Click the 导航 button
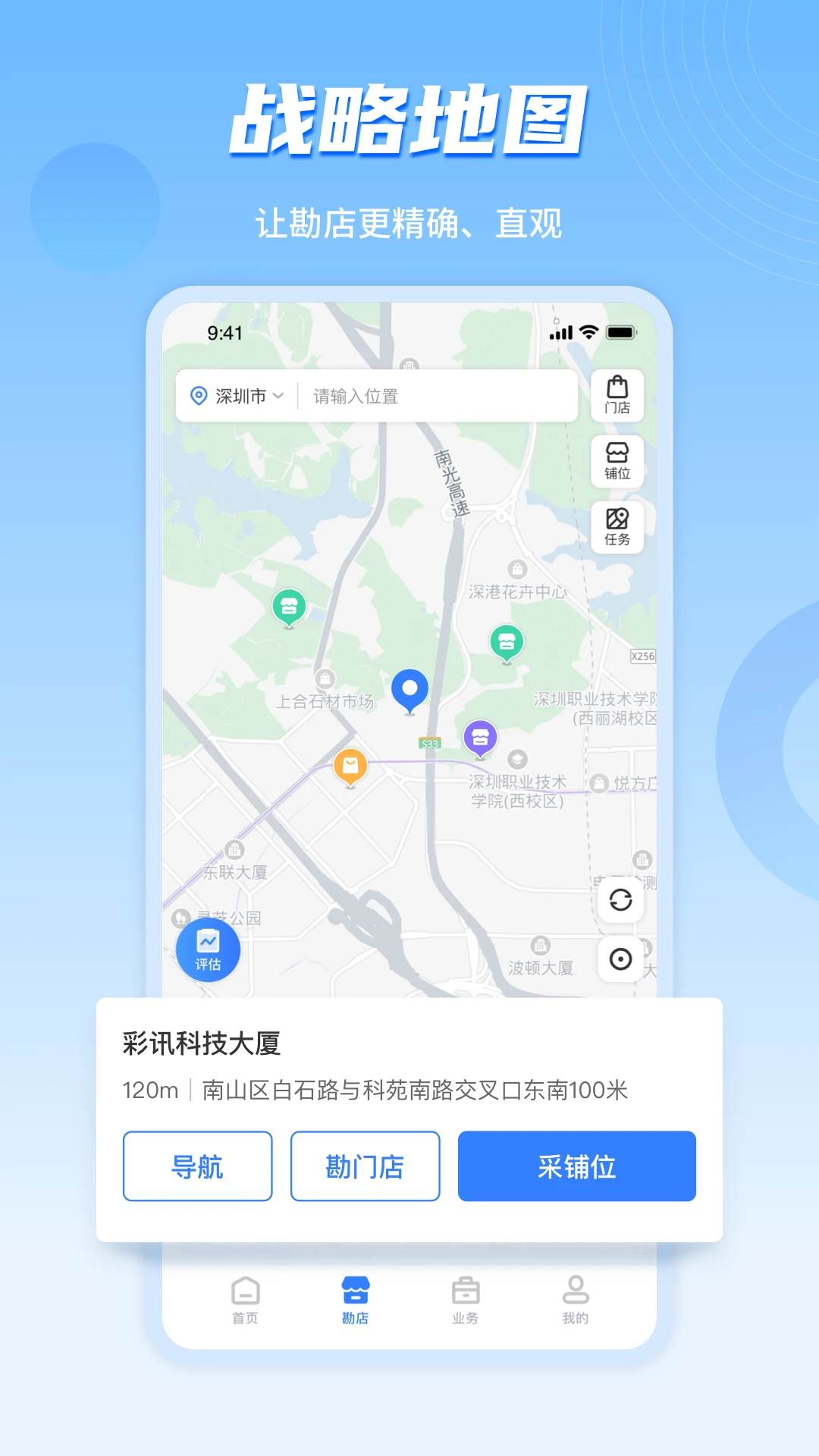The width and height of the screenshot is (819, 1456). (197, 1166)
